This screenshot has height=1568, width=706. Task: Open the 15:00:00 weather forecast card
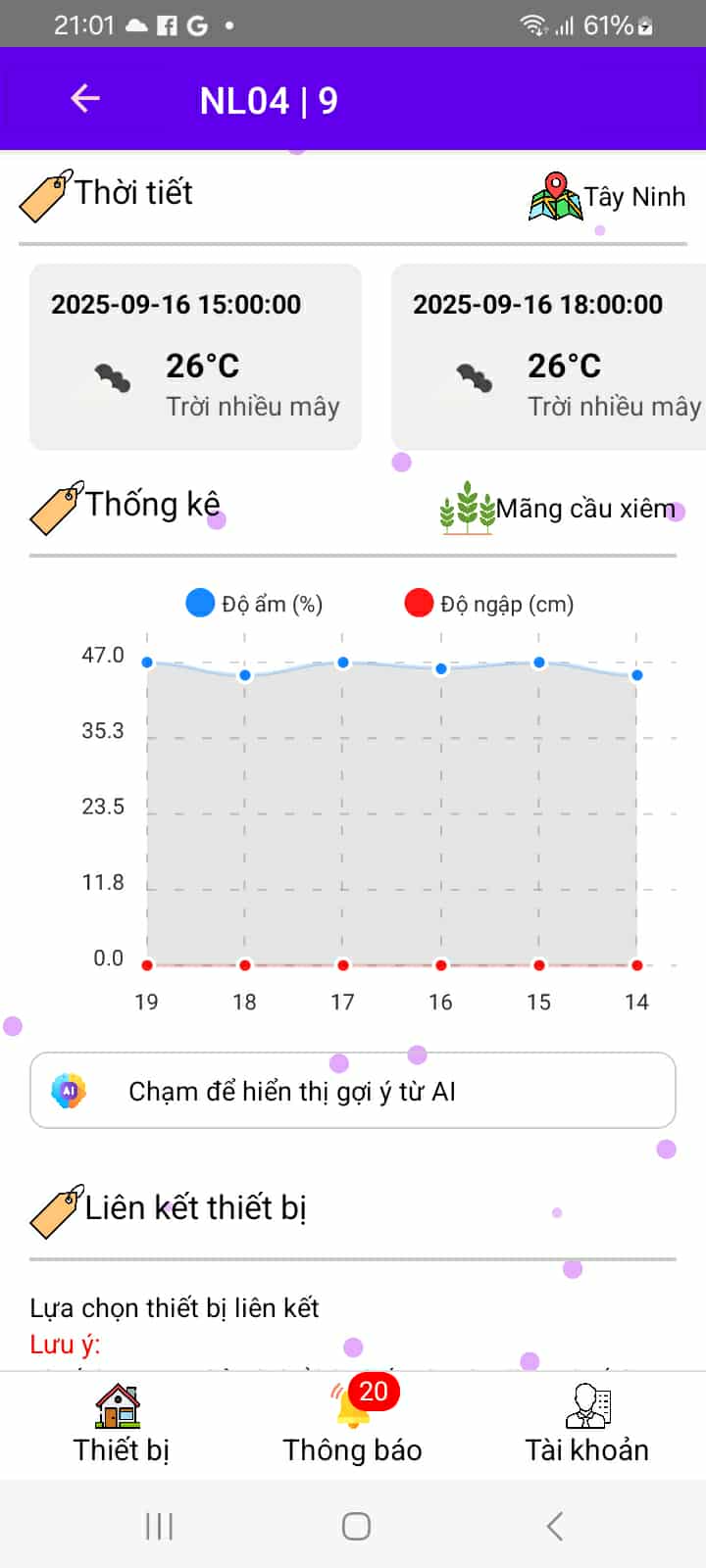point(195,357)
